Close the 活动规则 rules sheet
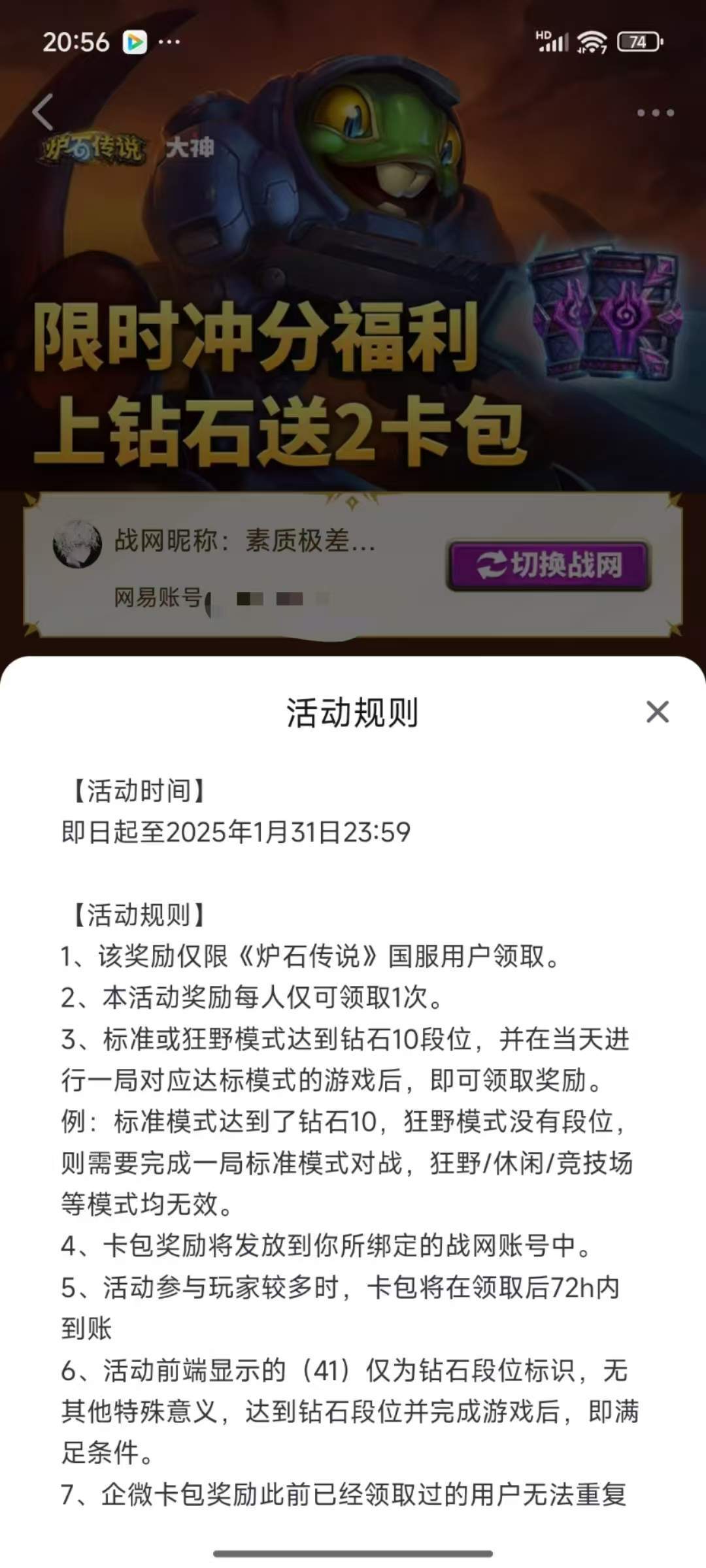Screen dimensions: 706x1568 [657, 711]
